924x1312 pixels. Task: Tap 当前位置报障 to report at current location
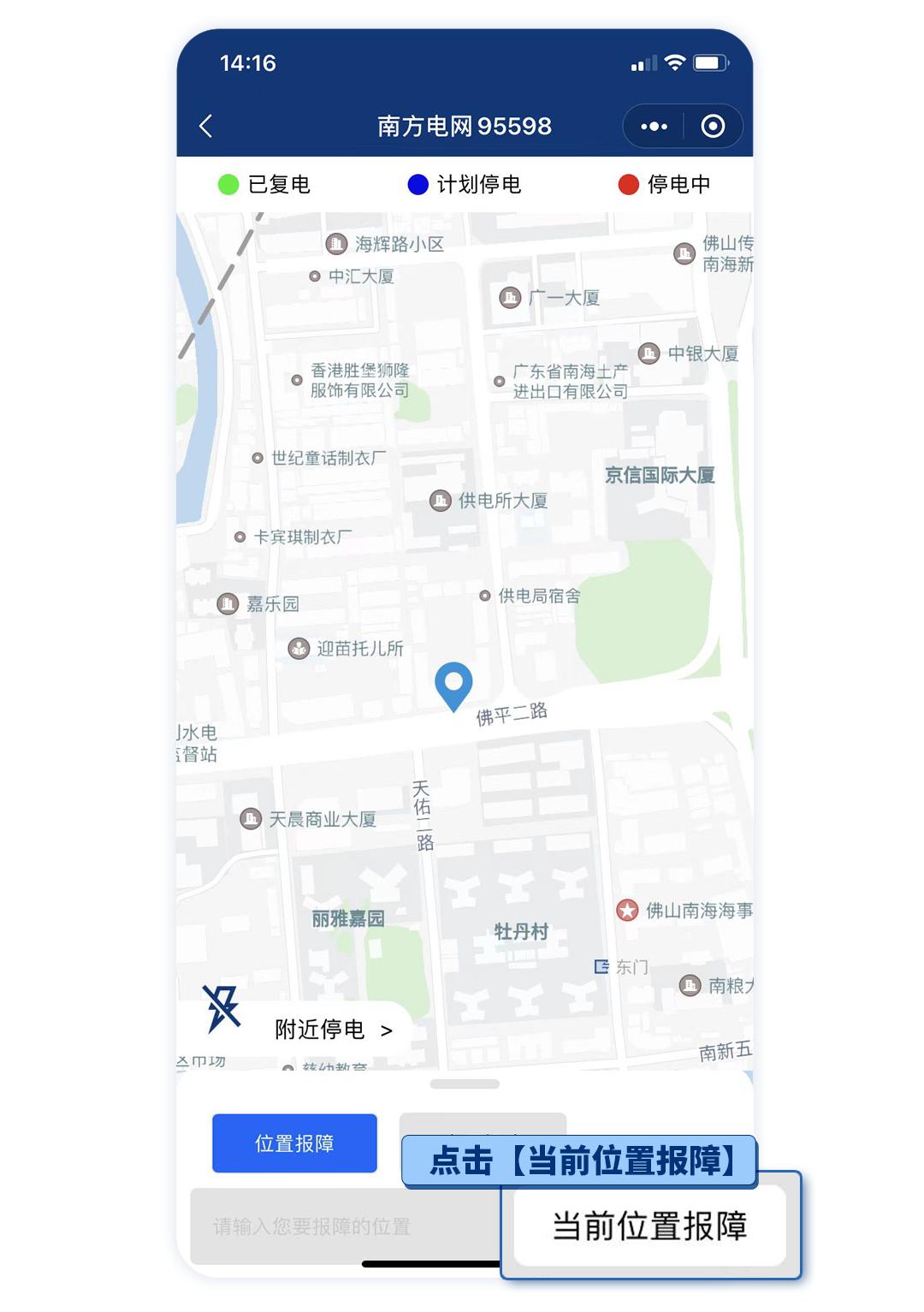(649, 1226)
